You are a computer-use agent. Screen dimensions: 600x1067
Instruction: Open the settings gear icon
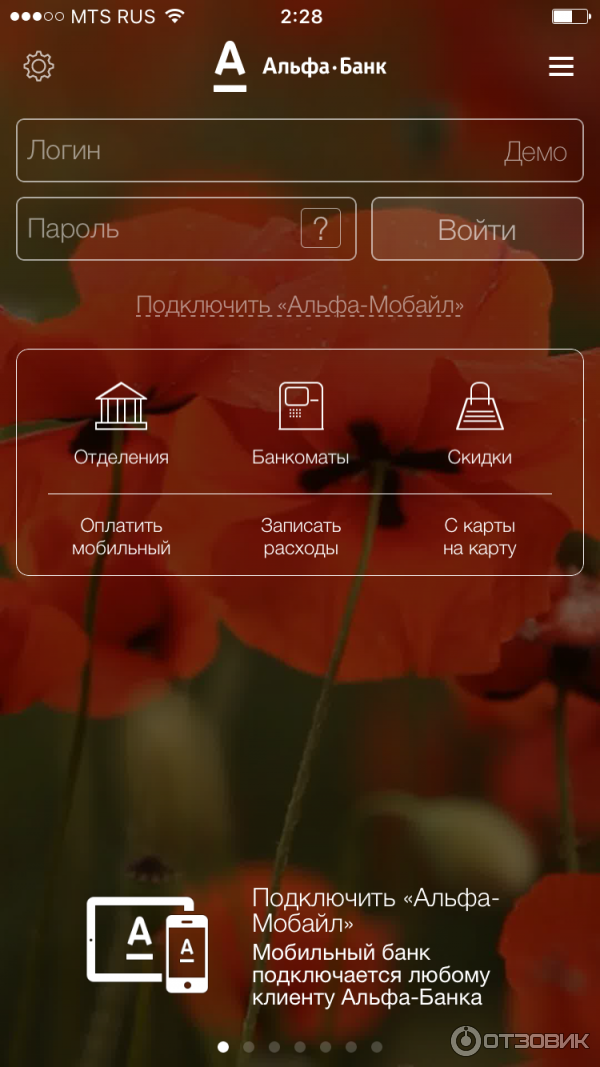[38, 67]
